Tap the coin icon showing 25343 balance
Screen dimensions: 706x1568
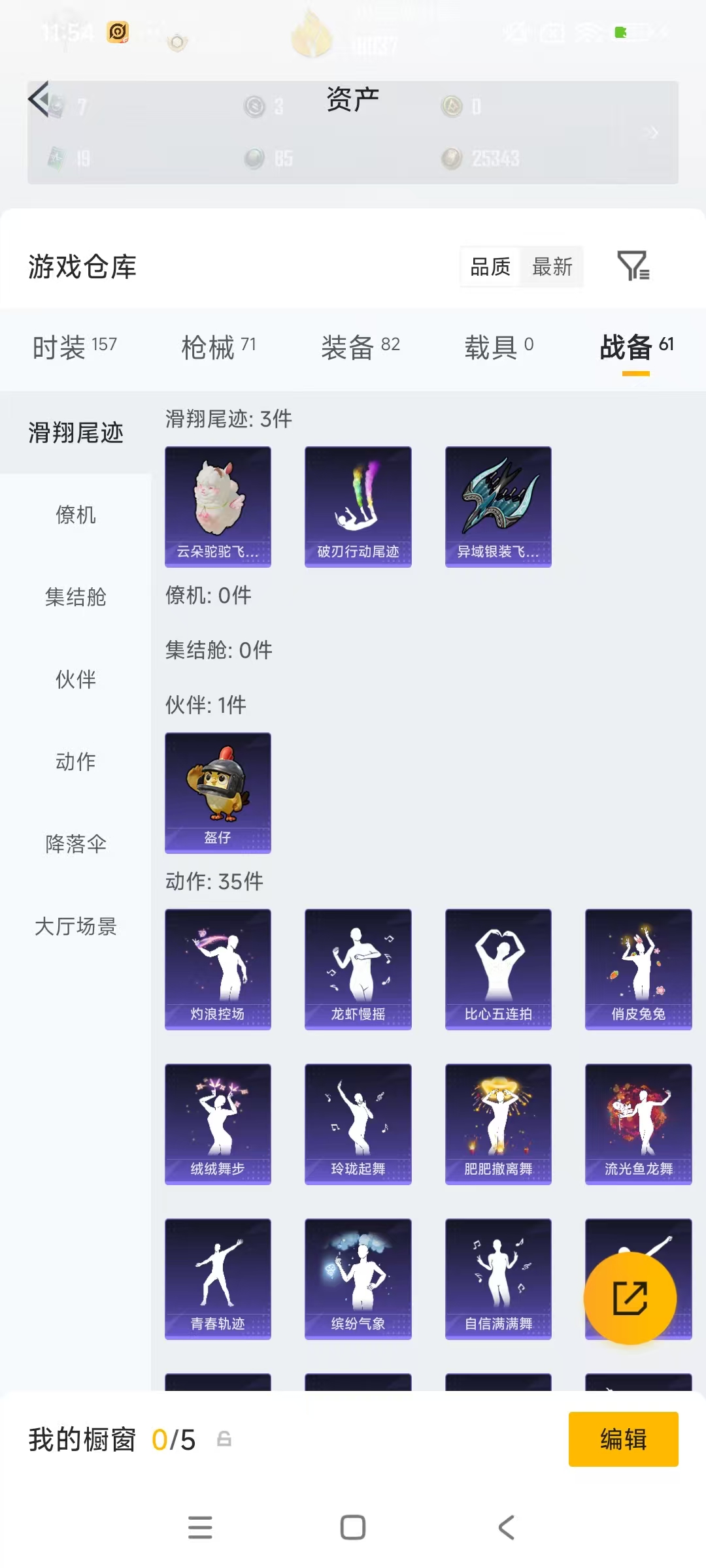[452, 157]
